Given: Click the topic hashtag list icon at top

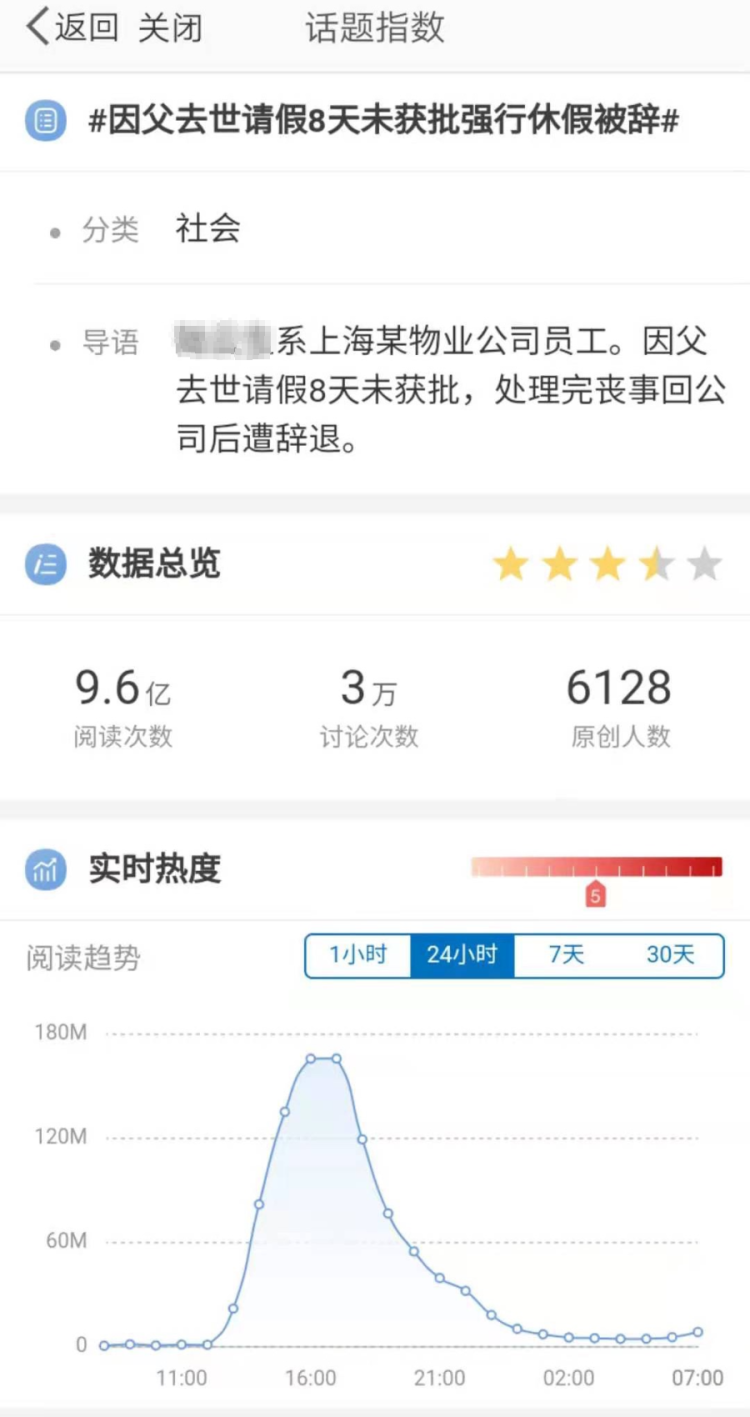Looking at the screenshot, I should click(x=45, y=121).
